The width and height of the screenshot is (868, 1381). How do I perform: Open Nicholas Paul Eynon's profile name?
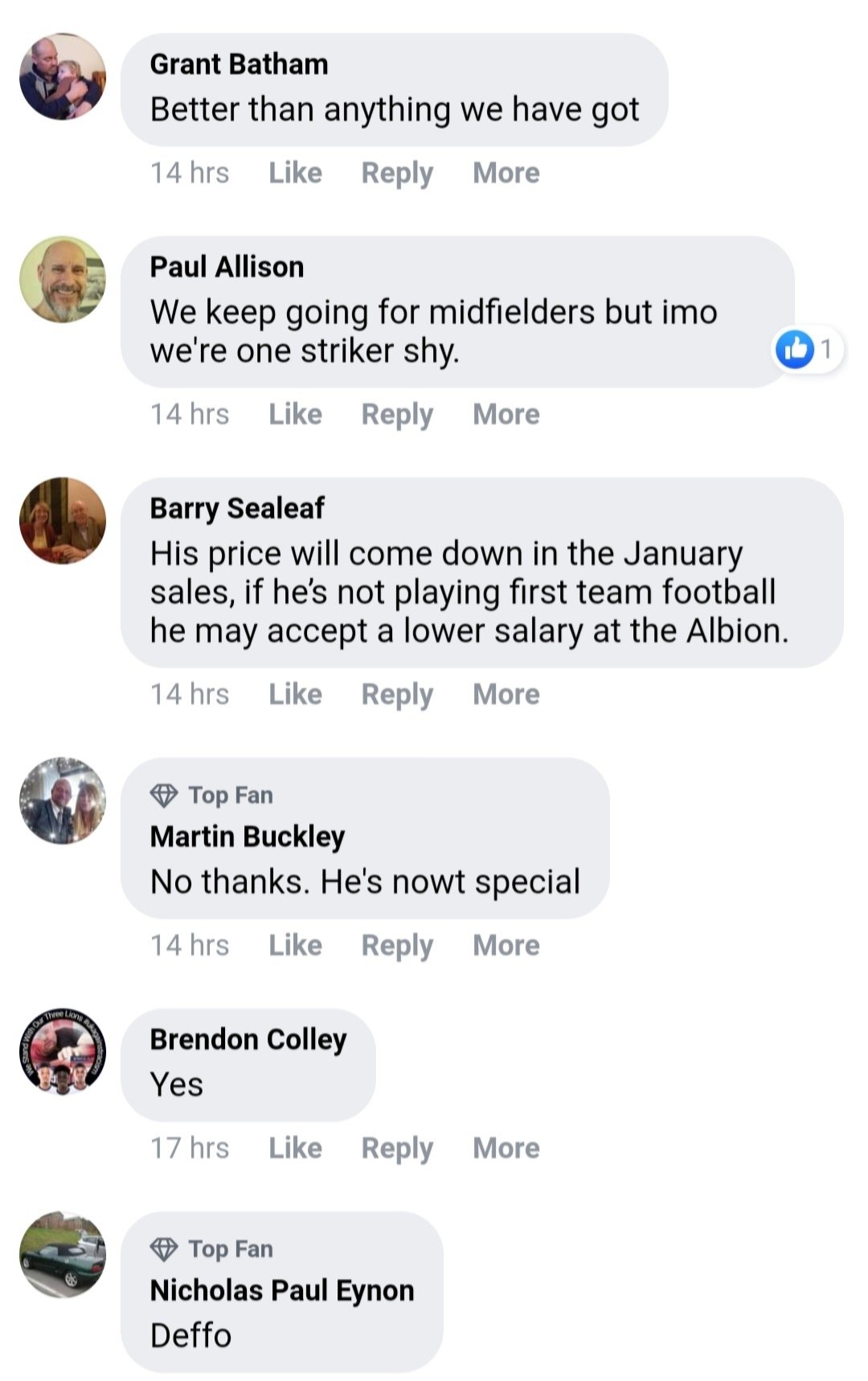281,1290
